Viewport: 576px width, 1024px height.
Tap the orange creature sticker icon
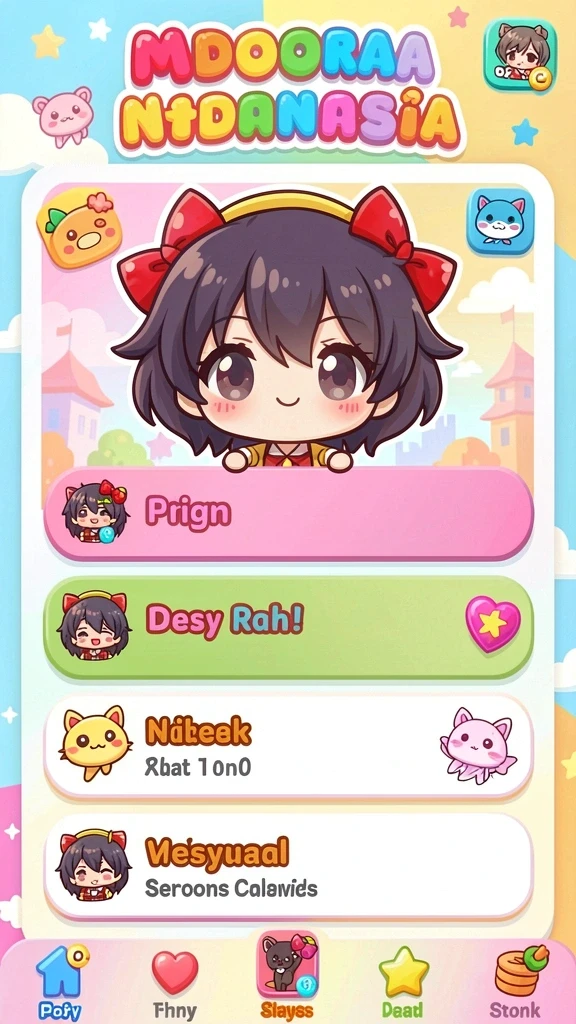tap(79, 228)
